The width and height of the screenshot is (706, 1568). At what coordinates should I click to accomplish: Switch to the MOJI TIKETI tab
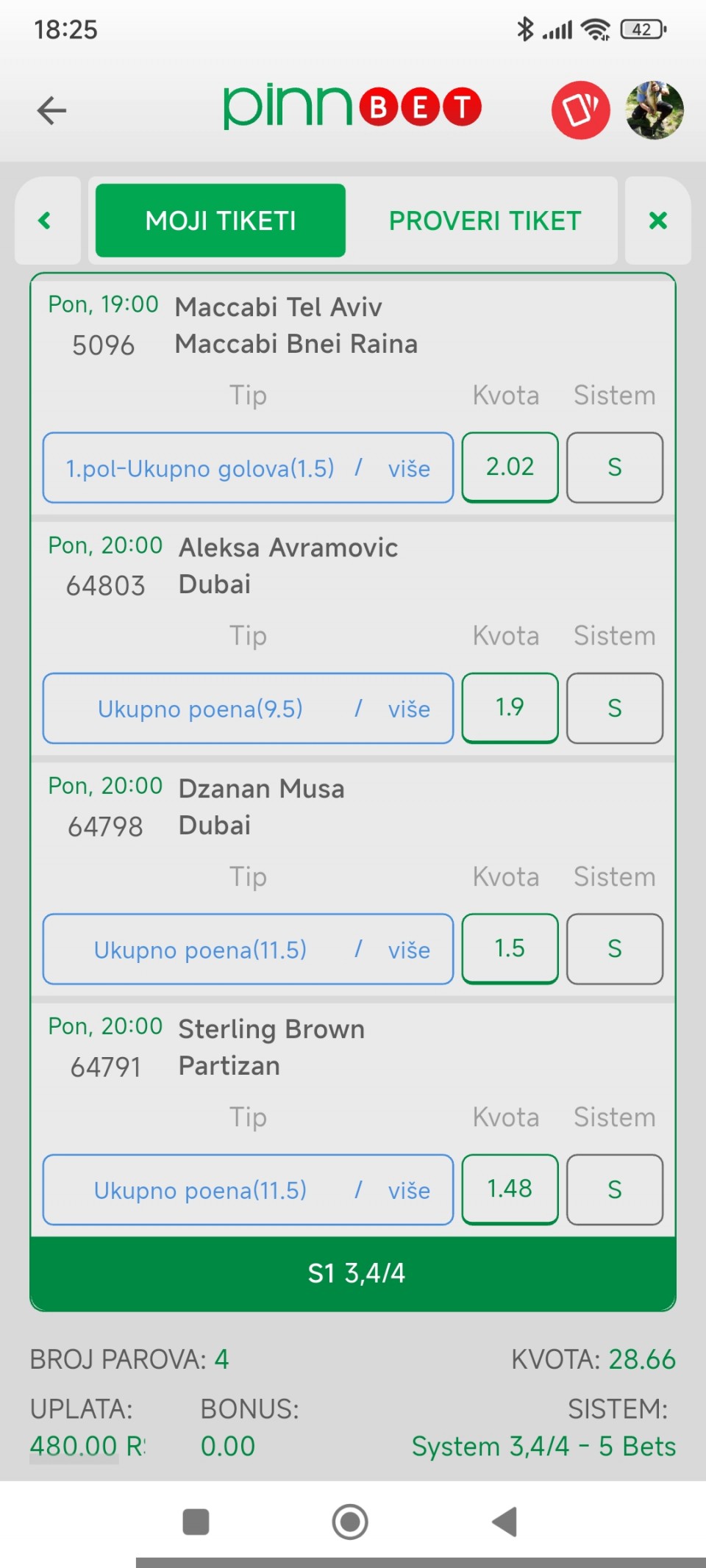[221, 221]
